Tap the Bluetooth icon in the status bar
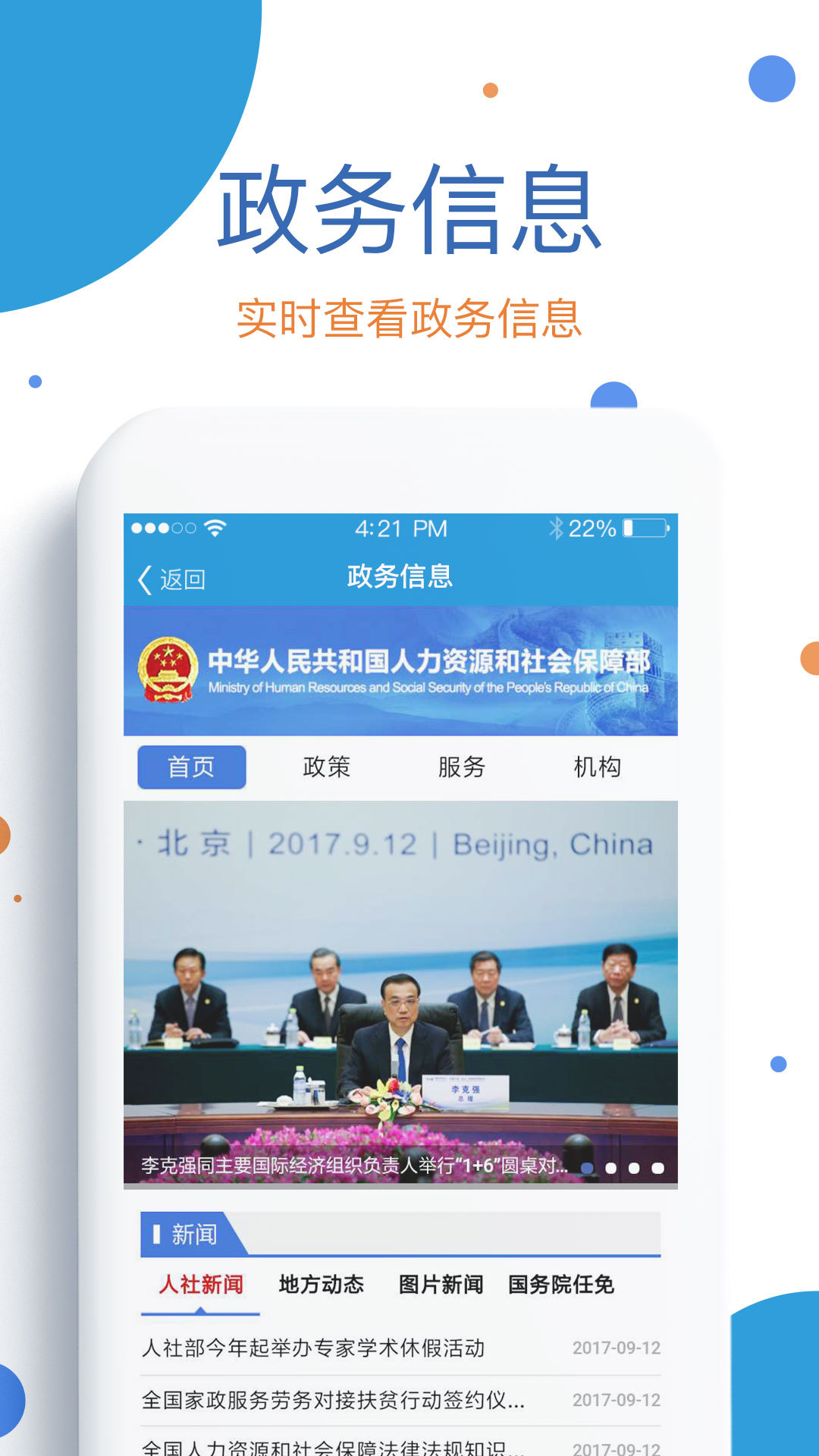The height and width of the screenshot is (1456, 819). pyautogui.click(x=555, y=529)
